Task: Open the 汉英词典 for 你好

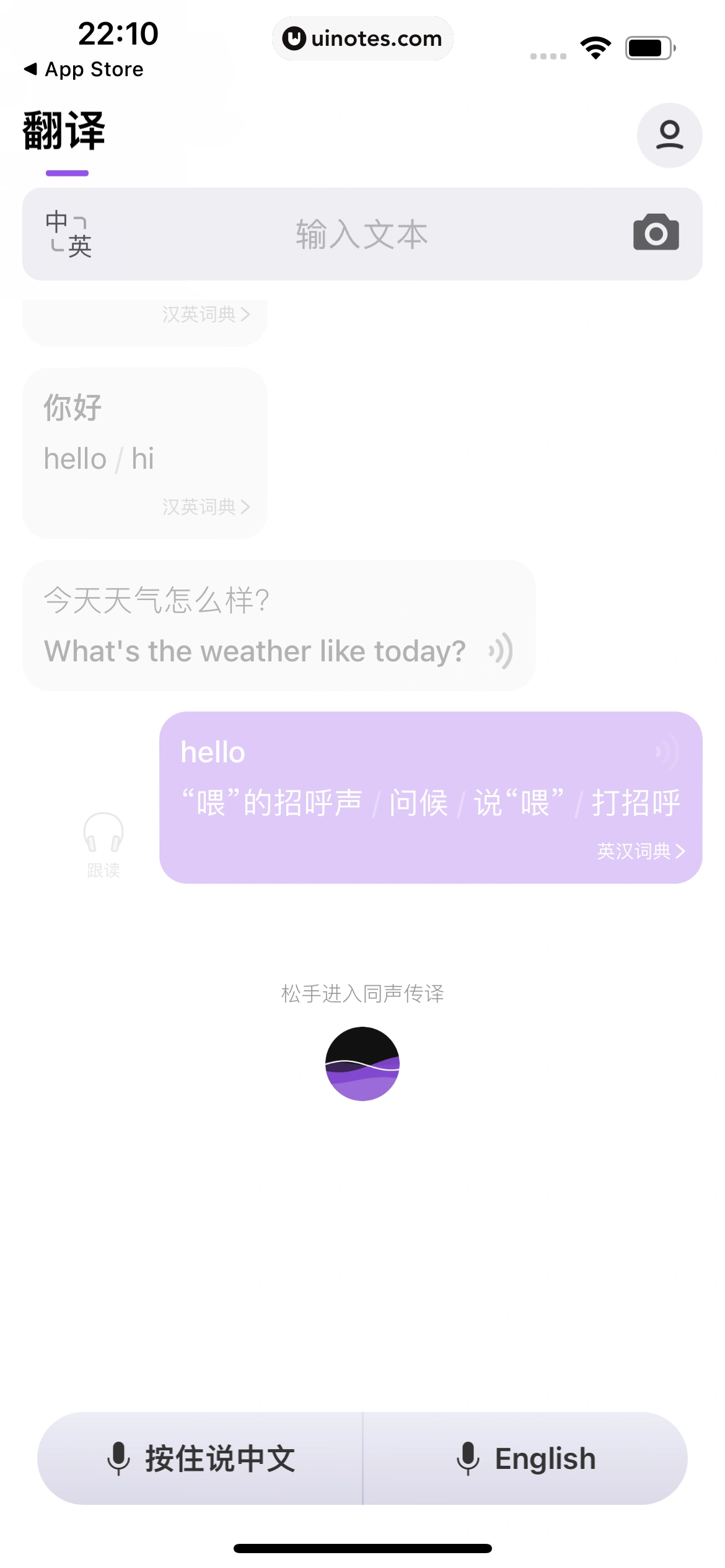Action: pos(204,508)
